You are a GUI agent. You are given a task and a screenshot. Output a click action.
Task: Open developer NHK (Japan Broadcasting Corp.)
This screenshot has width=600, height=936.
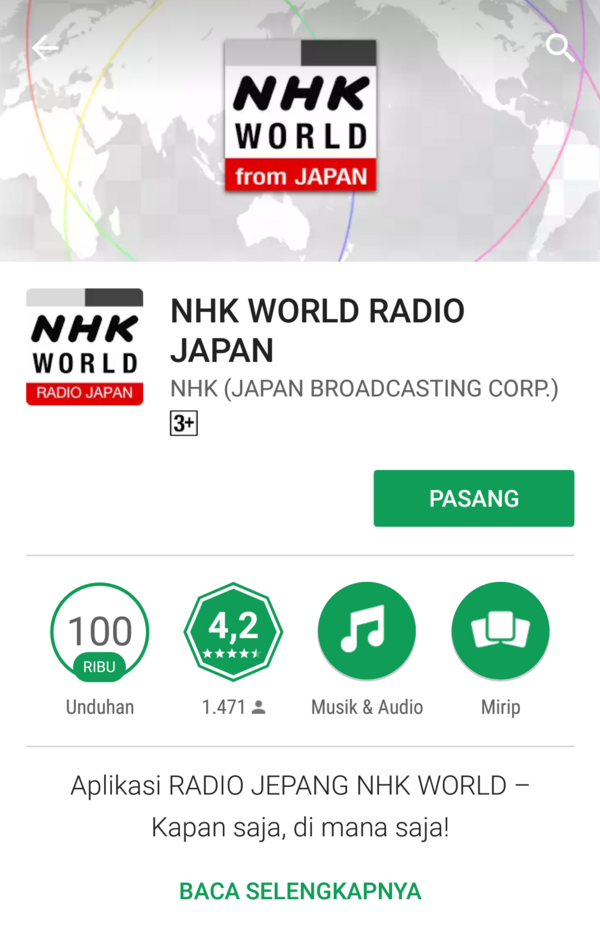coord(364,388)
